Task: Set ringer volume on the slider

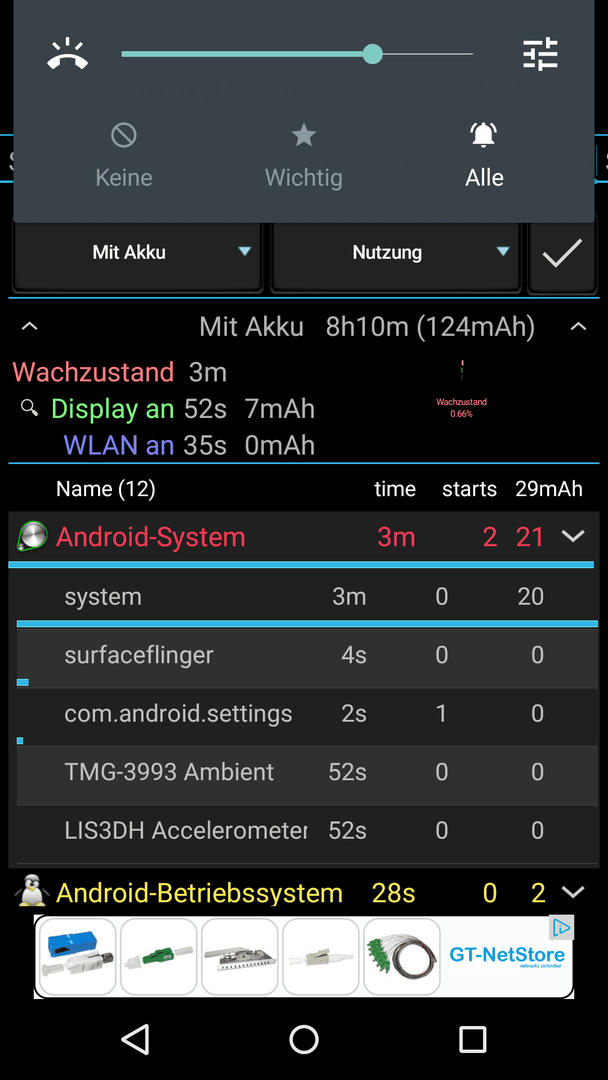Action: coord(372,54)
